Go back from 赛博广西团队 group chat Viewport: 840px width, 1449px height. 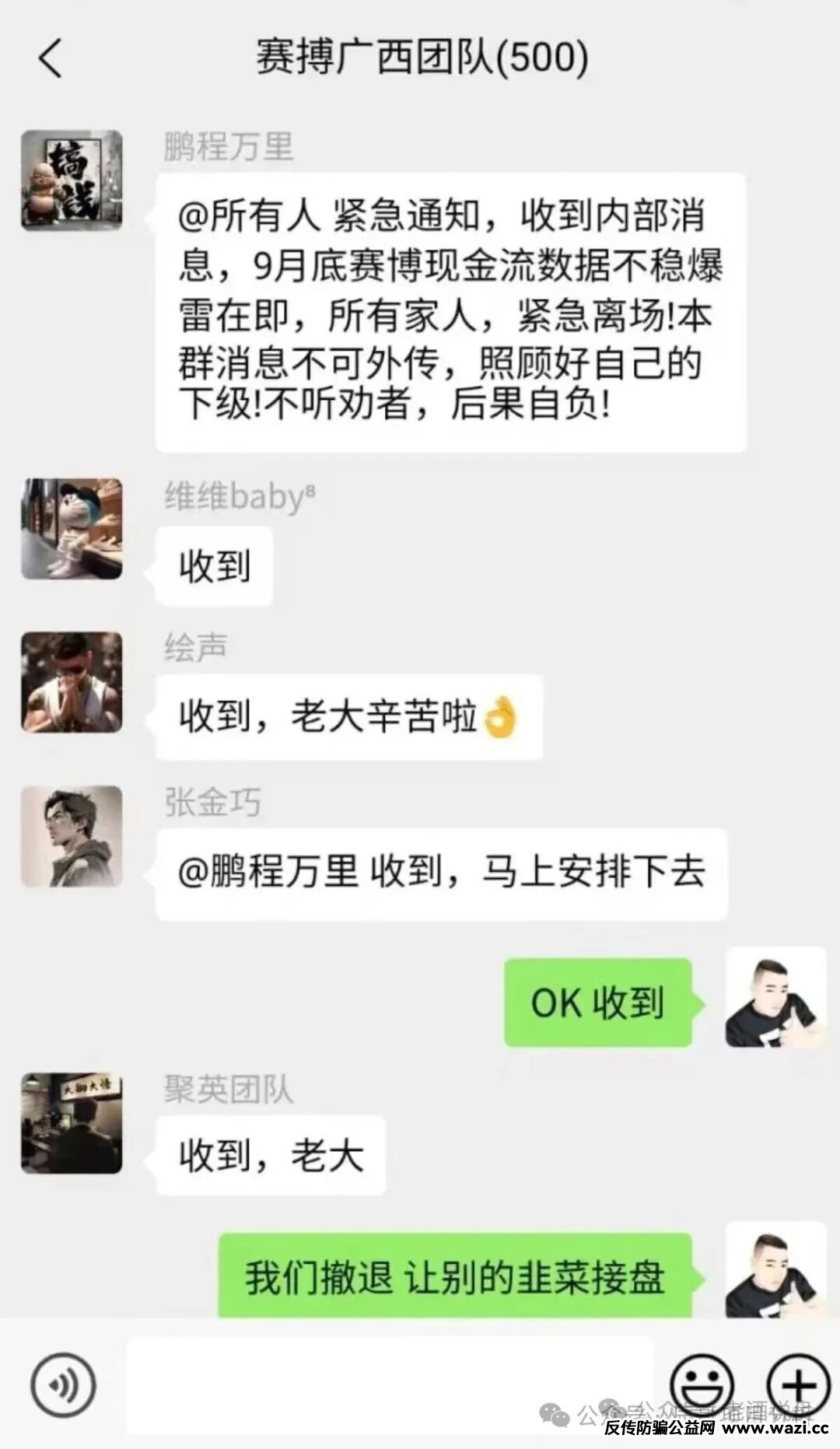(x=51, y=58)
